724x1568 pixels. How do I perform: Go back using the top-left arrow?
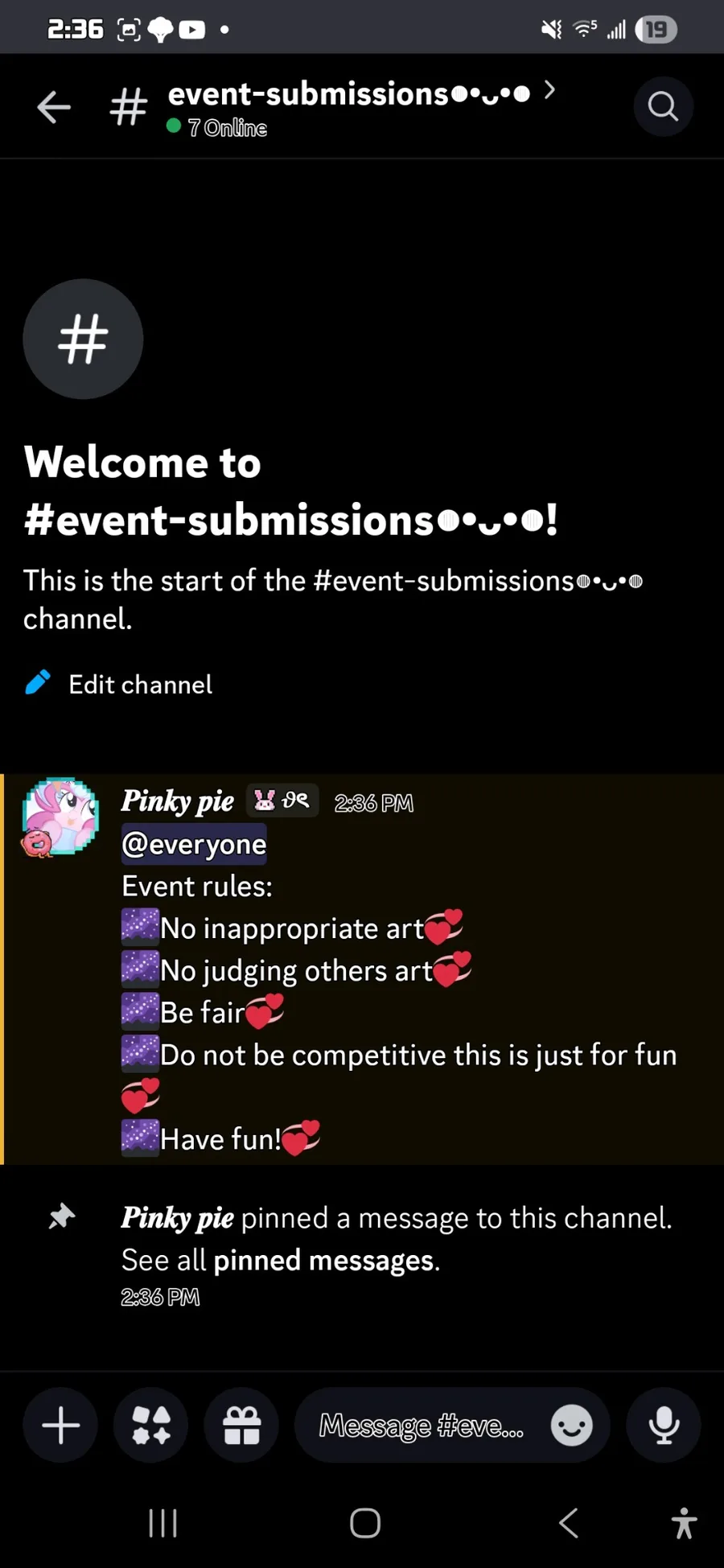[54, 107]
